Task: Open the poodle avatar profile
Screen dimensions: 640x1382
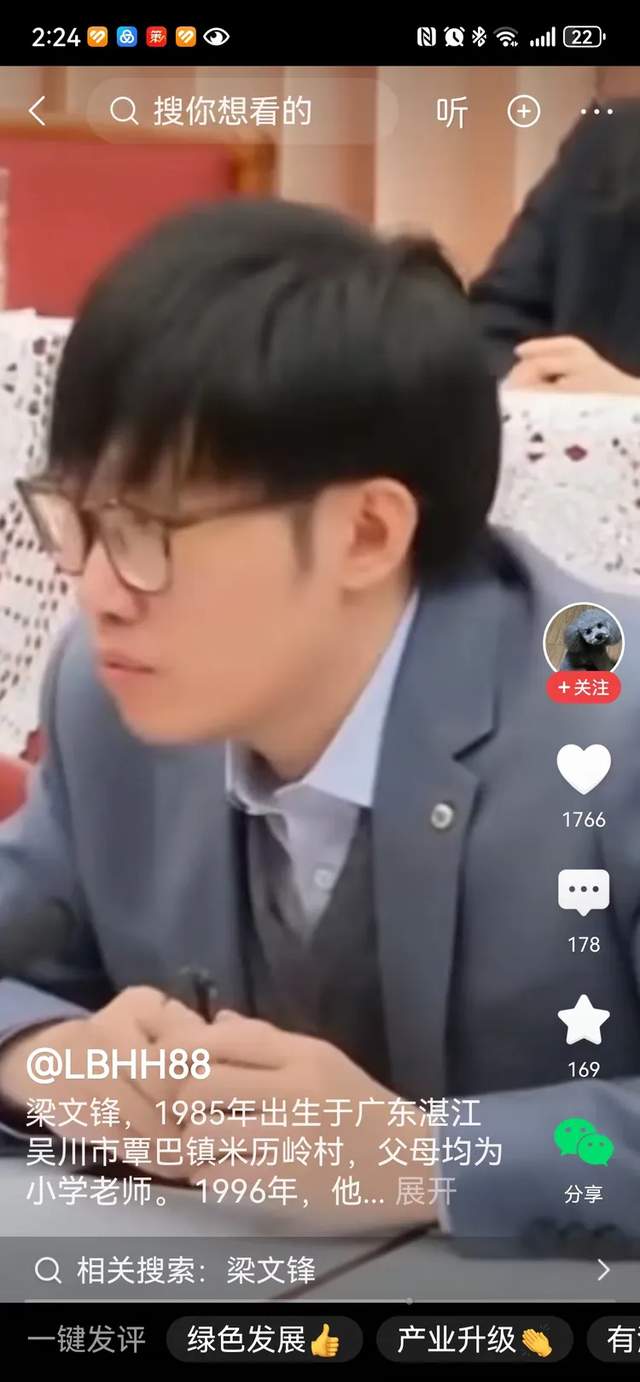Action: click(583, 639)
